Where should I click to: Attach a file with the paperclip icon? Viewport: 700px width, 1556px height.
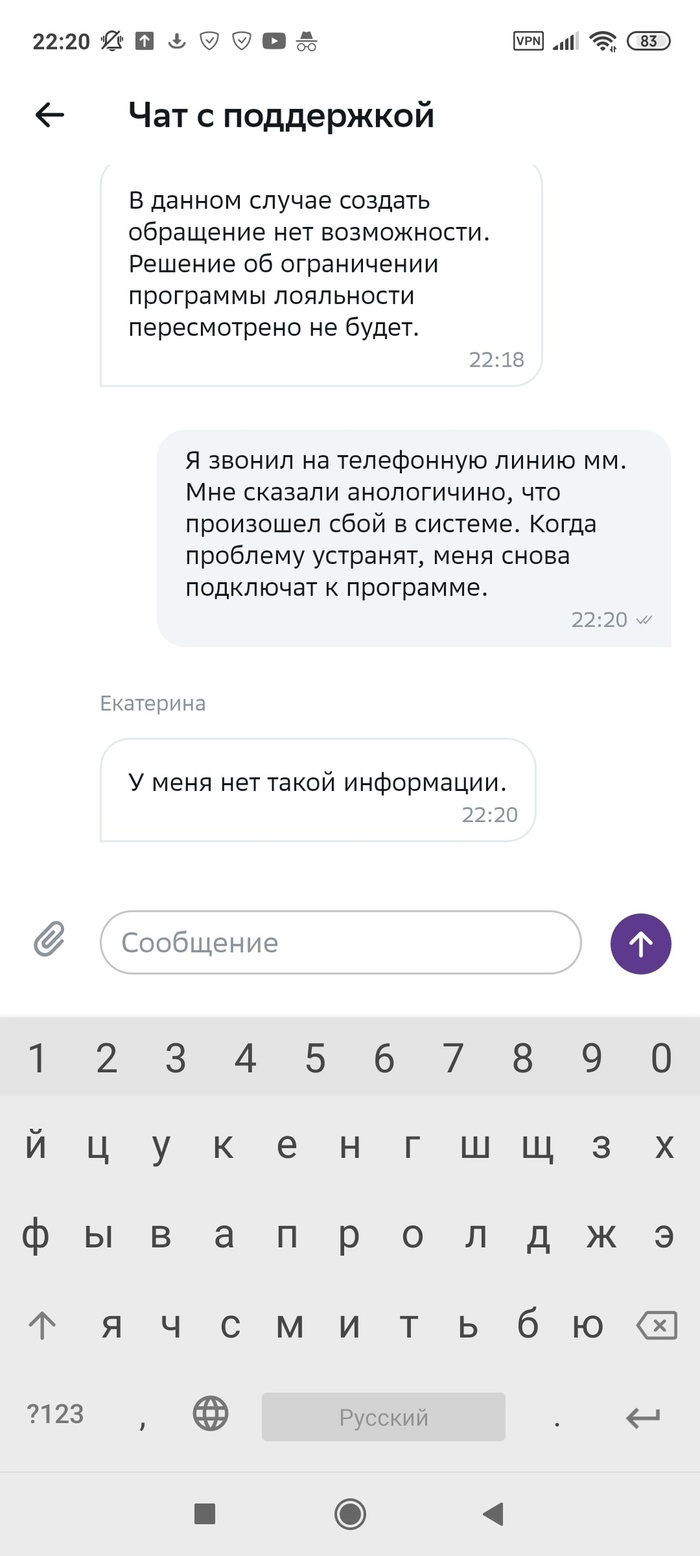click(x=49, y=940)
